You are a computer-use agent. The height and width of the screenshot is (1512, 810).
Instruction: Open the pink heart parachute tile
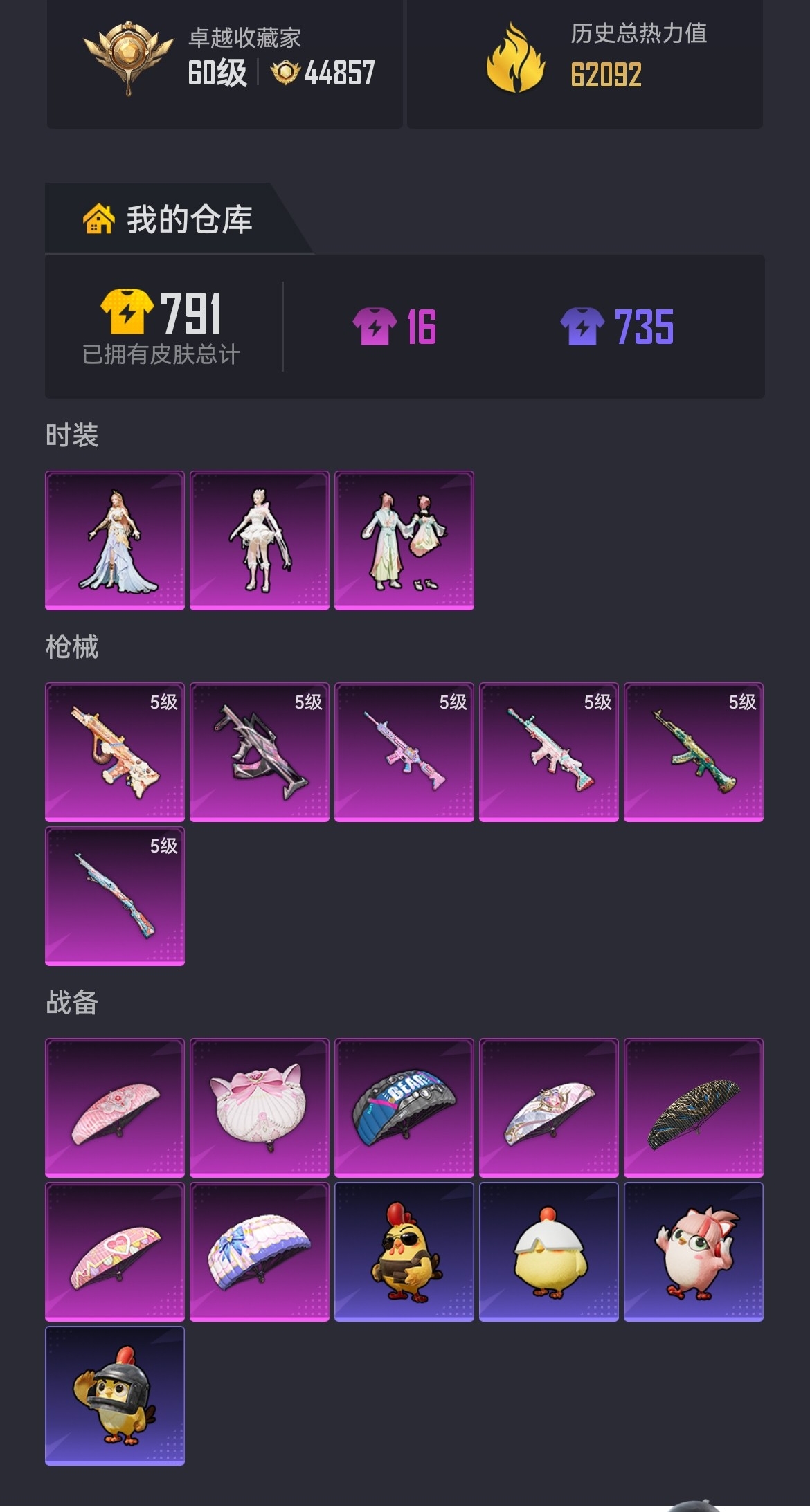click(115, 1252)
